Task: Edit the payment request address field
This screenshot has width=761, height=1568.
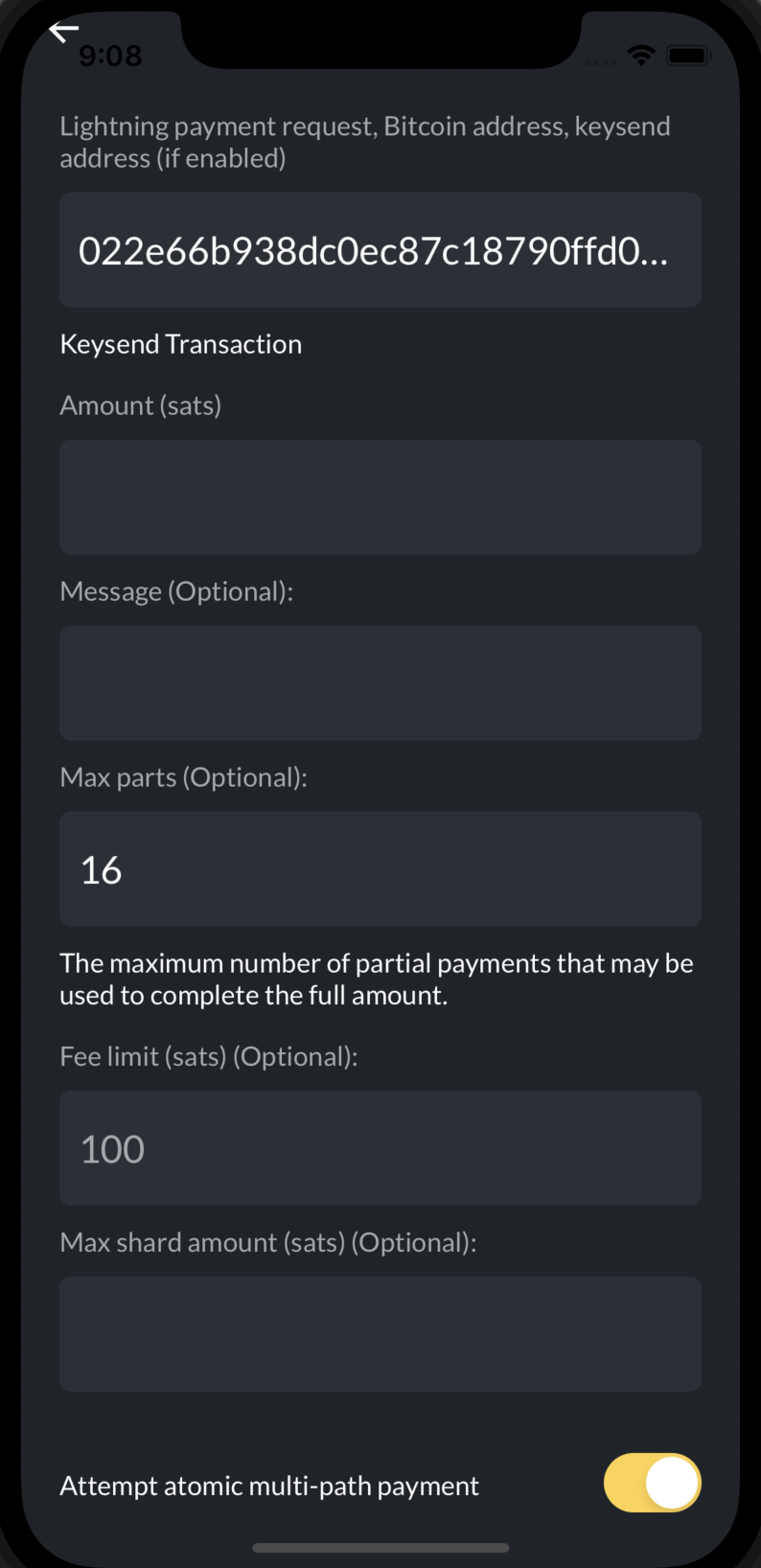Action: tap(380, 250)
